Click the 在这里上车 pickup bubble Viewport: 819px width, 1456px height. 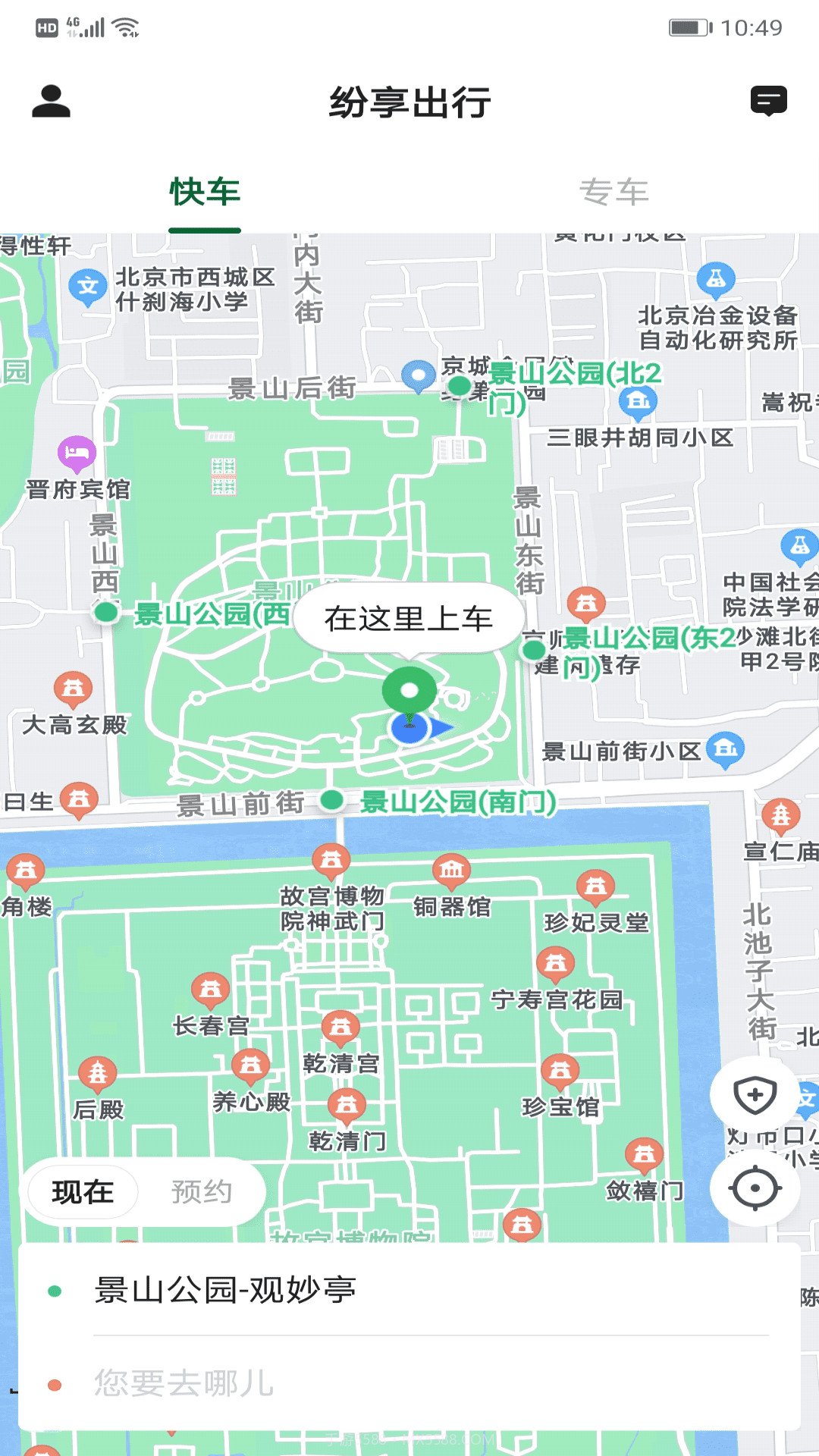point(409,618)
